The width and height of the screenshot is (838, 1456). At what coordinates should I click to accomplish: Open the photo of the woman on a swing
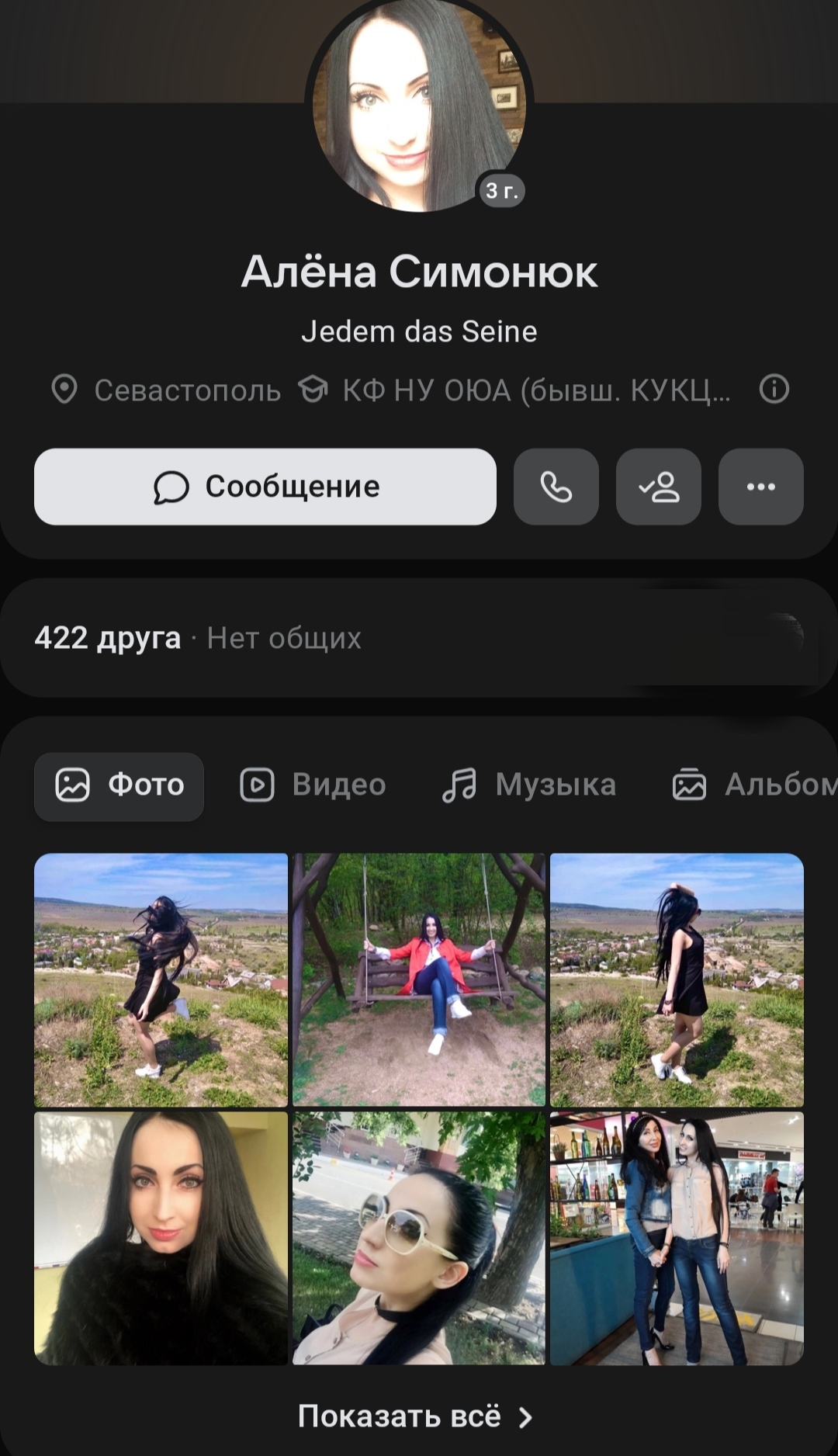[419, 979]
